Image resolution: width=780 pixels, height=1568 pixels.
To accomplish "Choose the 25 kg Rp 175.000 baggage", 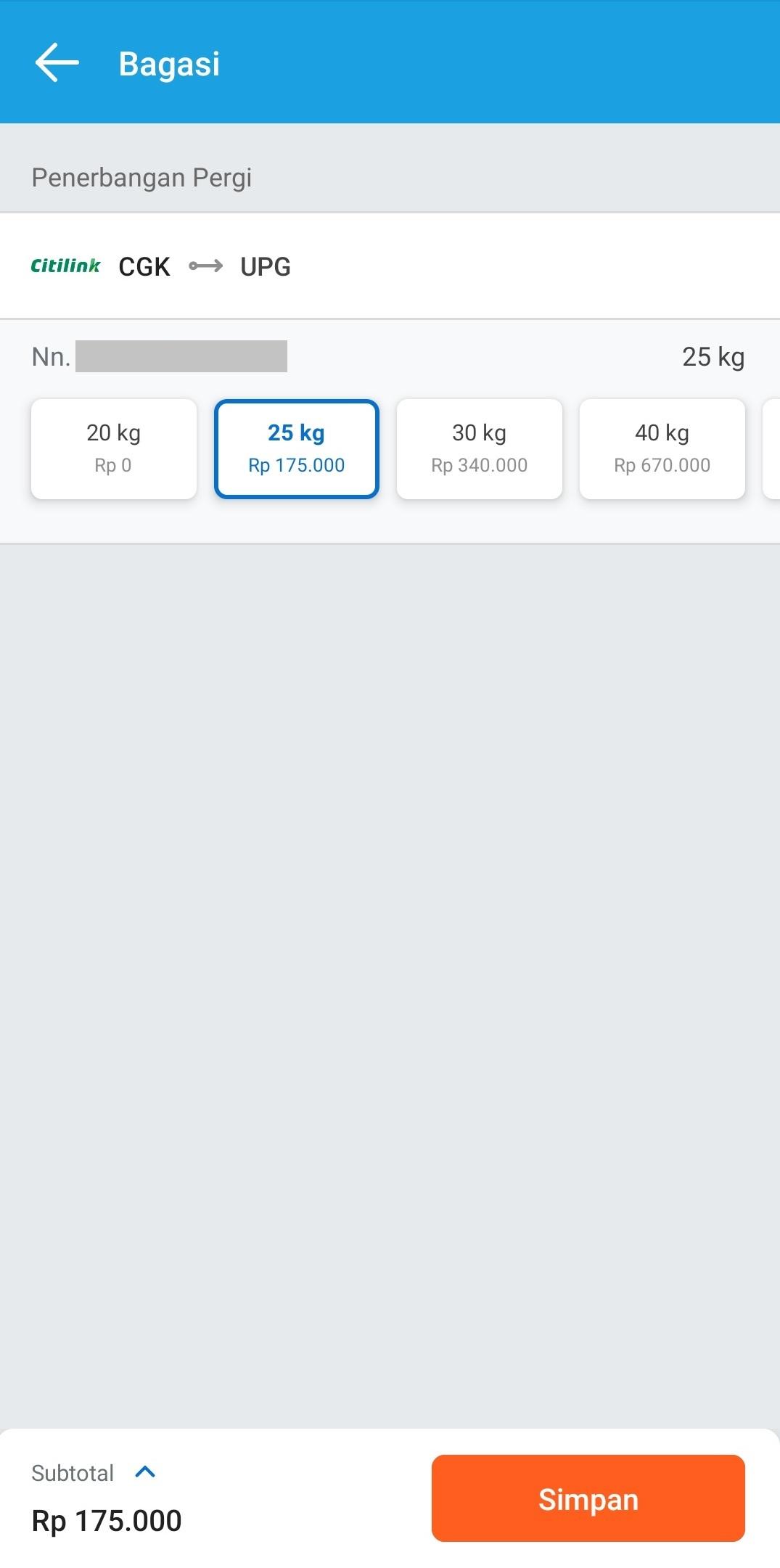I will pos(297,449).
